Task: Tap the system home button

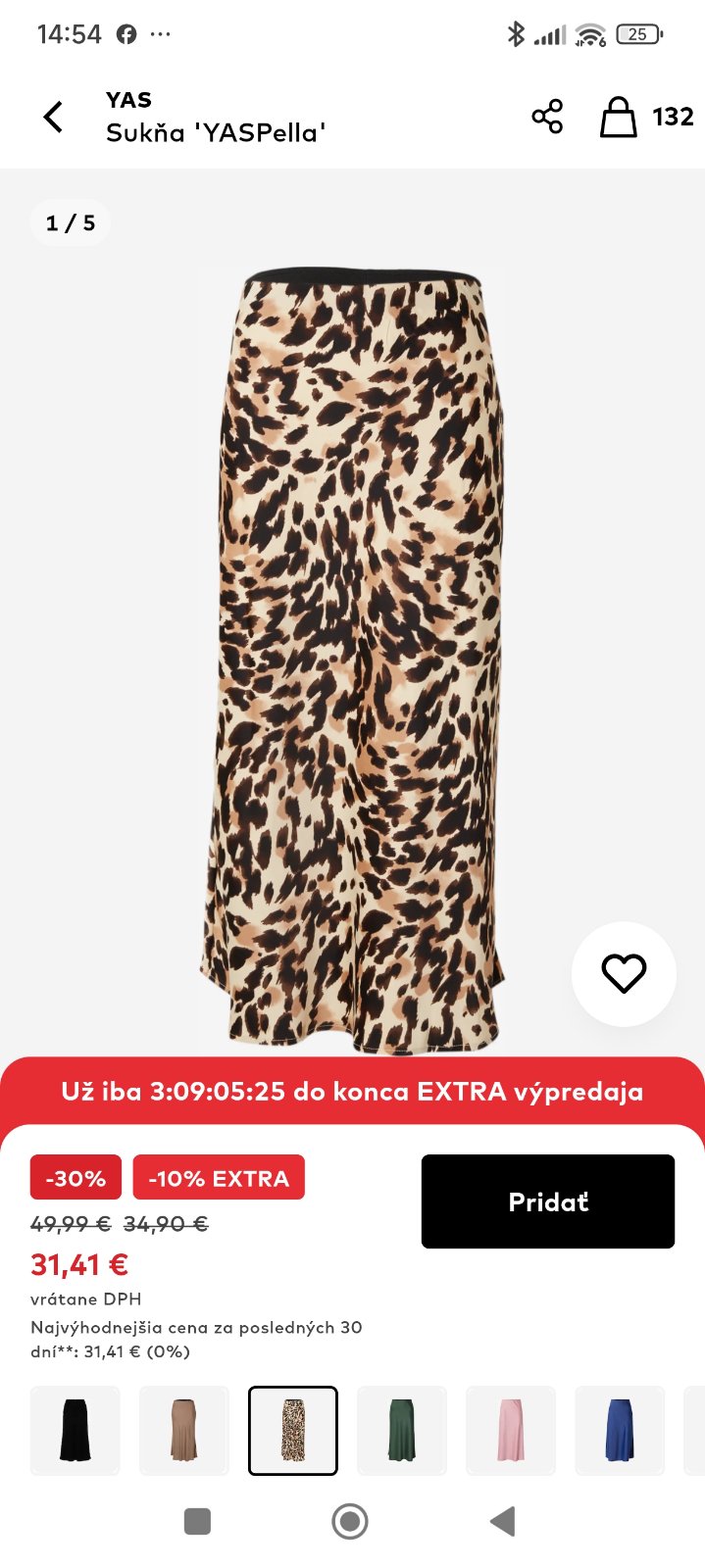Action: click(x=350, y=1521)
